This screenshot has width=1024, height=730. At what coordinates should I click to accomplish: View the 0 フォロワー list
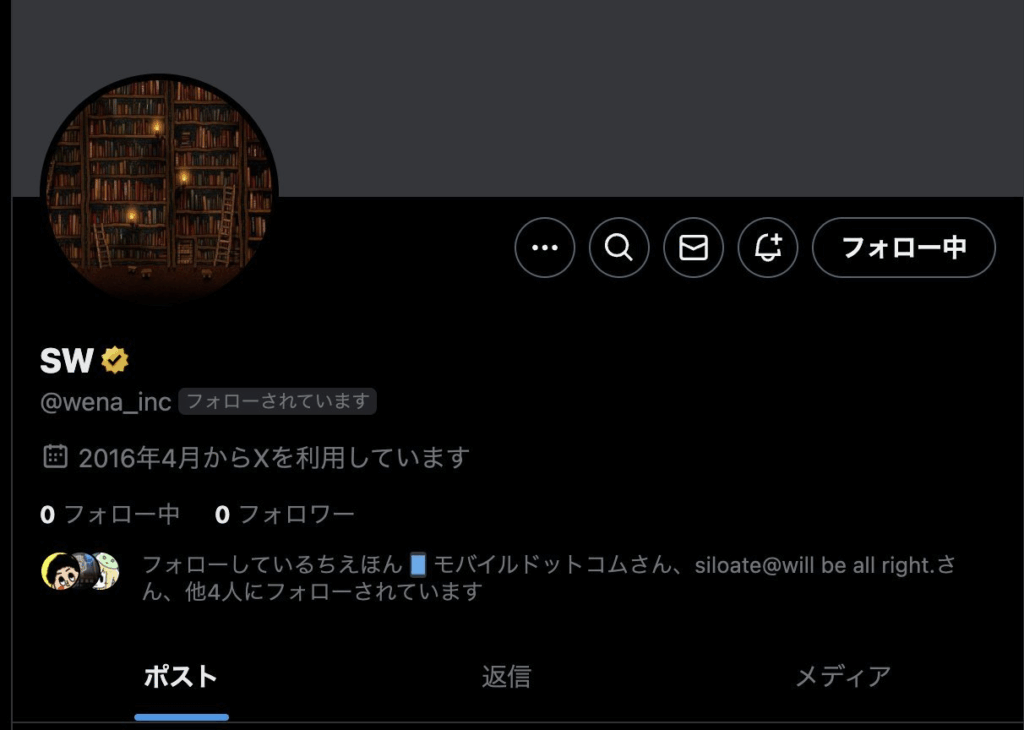[285, 515]
